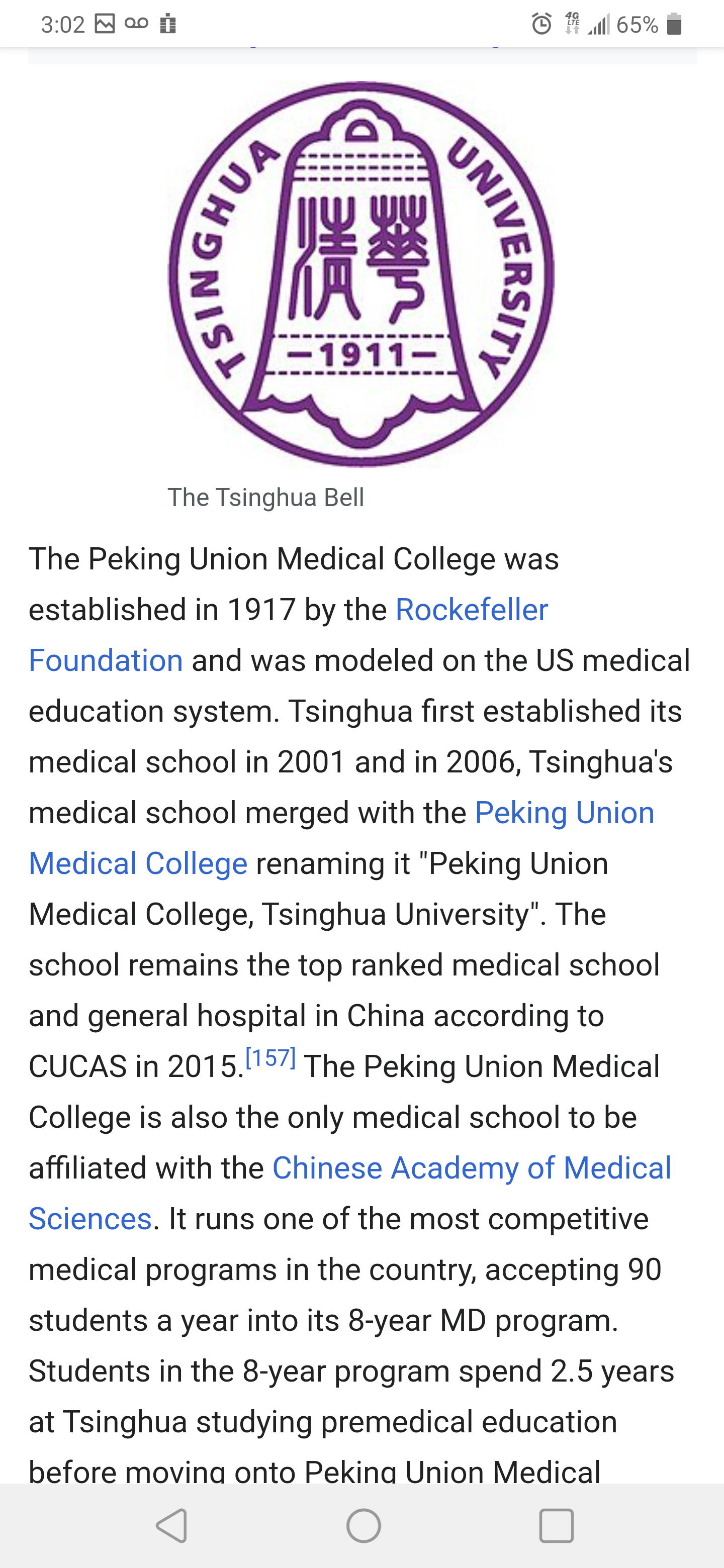Image resolution: width=724 pixels, height=1568 pixels.
Task: View citation reference 157
Action: (x=270, y=1058)
